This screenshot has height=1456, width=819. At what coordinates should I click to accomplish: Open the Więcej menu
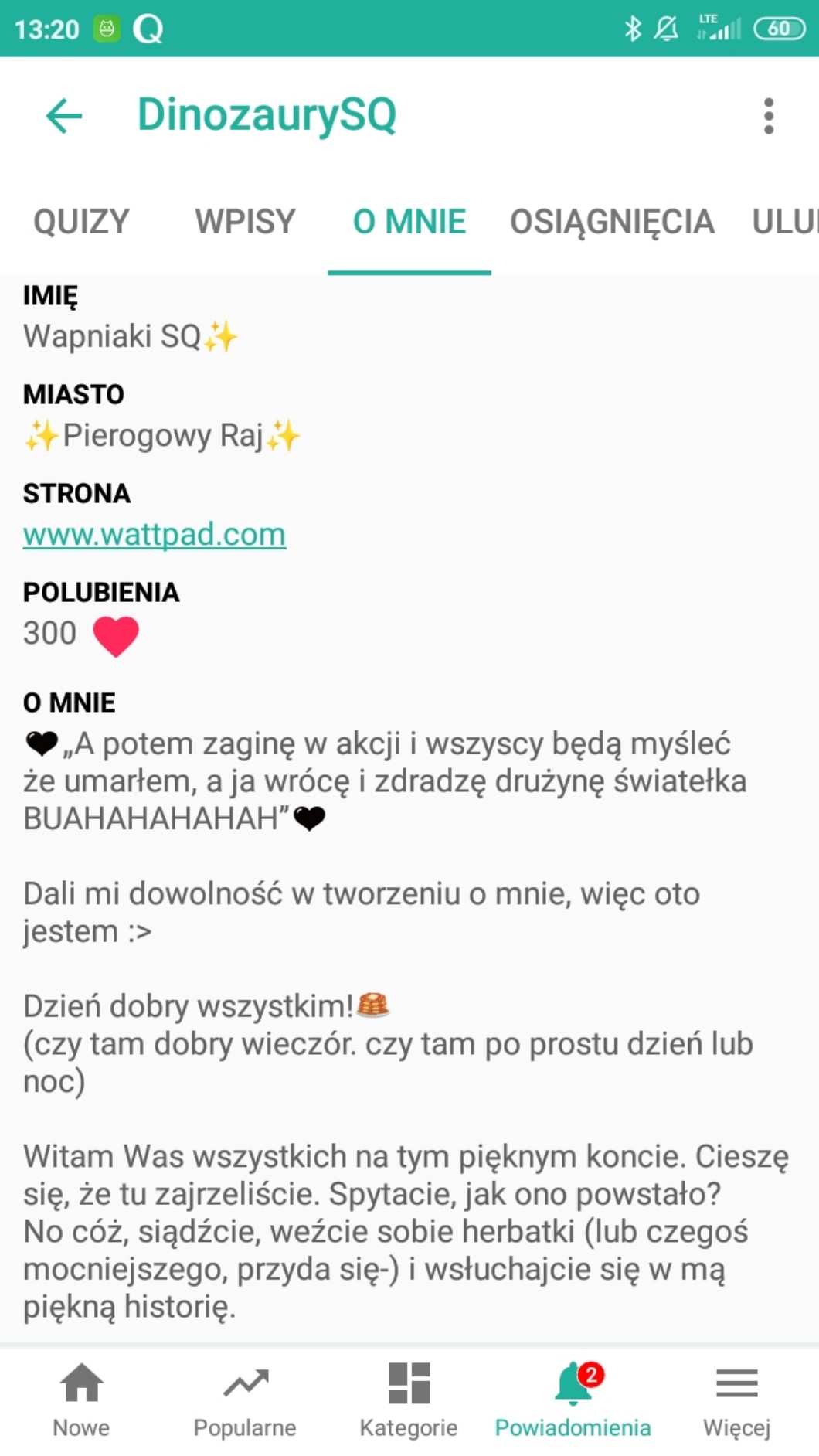pos(736,1400)
